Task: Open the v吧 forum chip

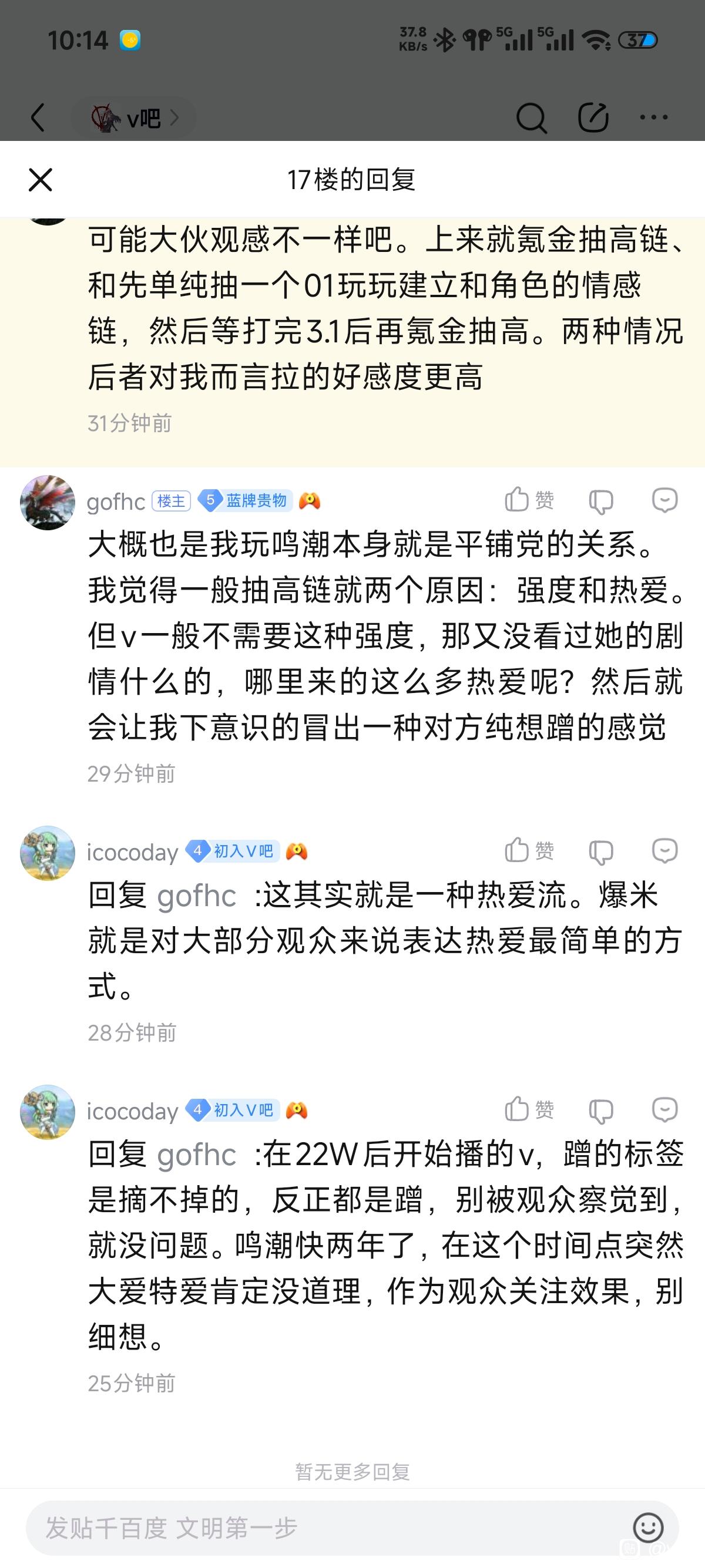Action: click(134, 117)
